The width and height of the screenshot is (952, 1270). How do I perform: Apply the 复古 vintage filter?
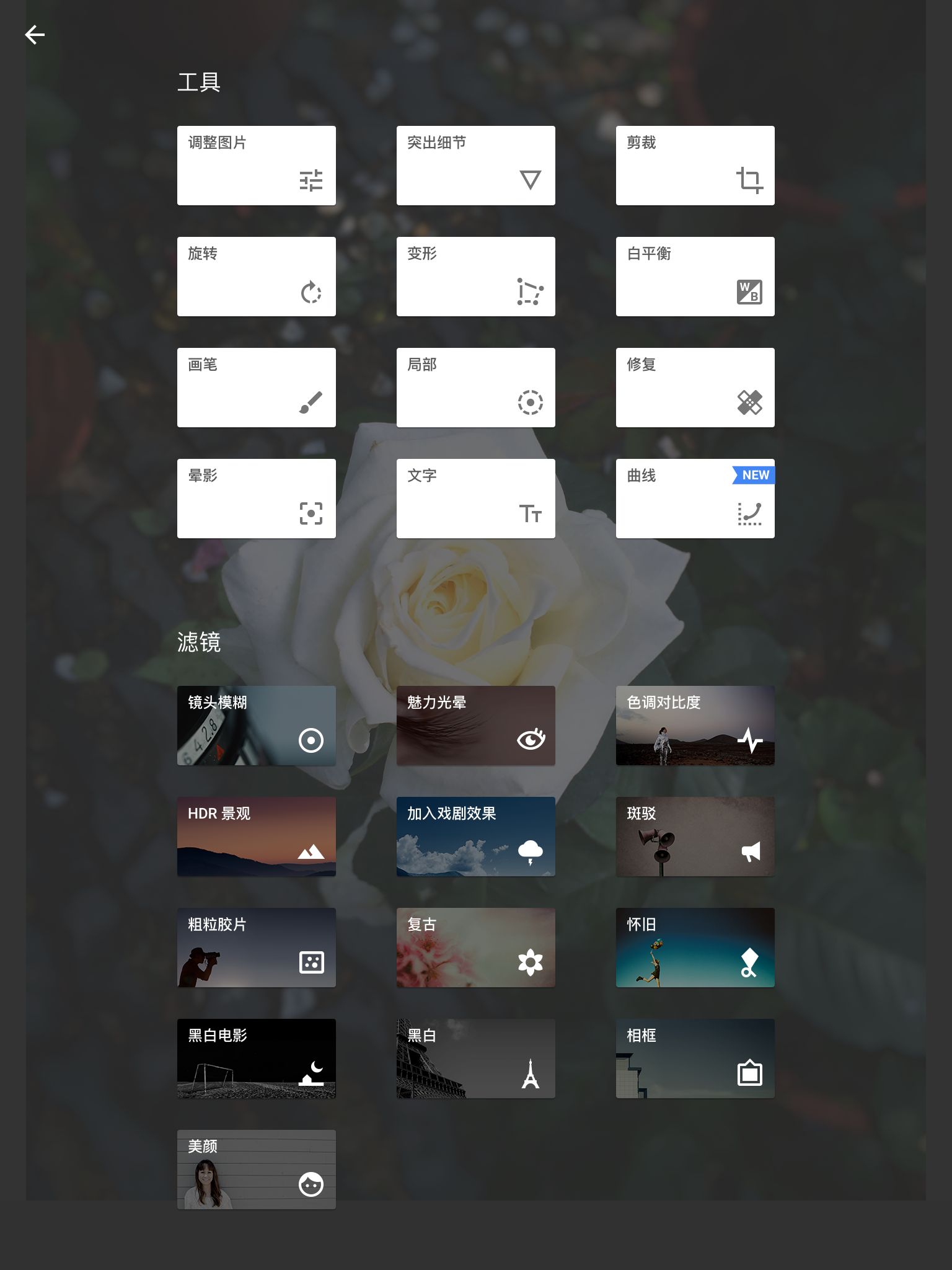click(475, 948)
